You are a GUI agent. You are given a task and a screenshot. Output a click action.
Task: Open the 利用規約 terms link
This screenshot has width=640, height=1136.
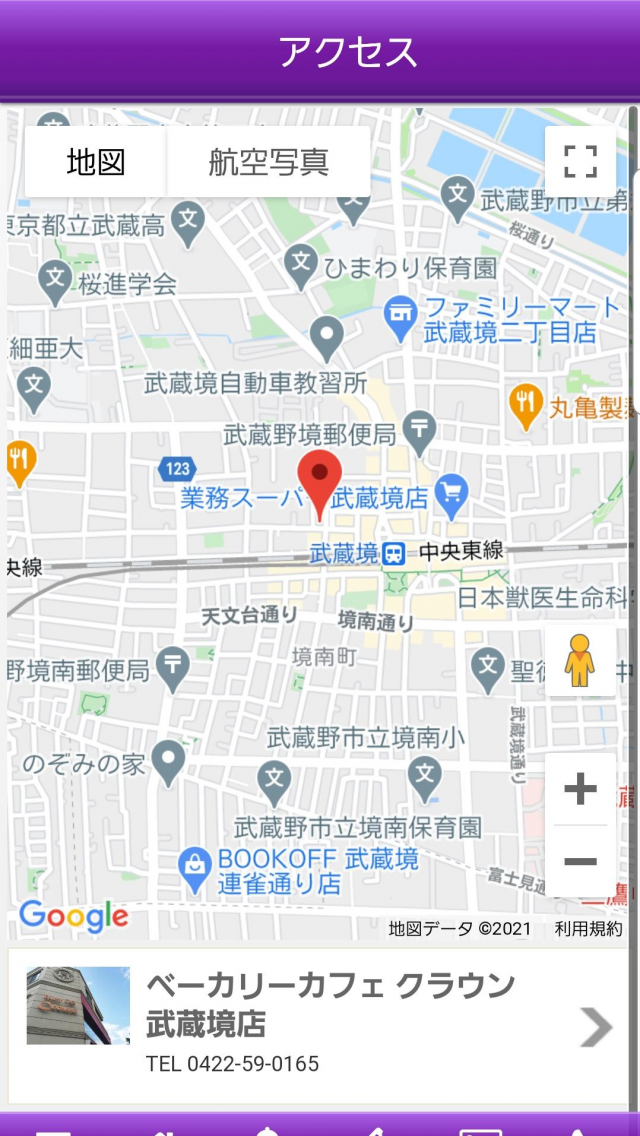(588, 928)
